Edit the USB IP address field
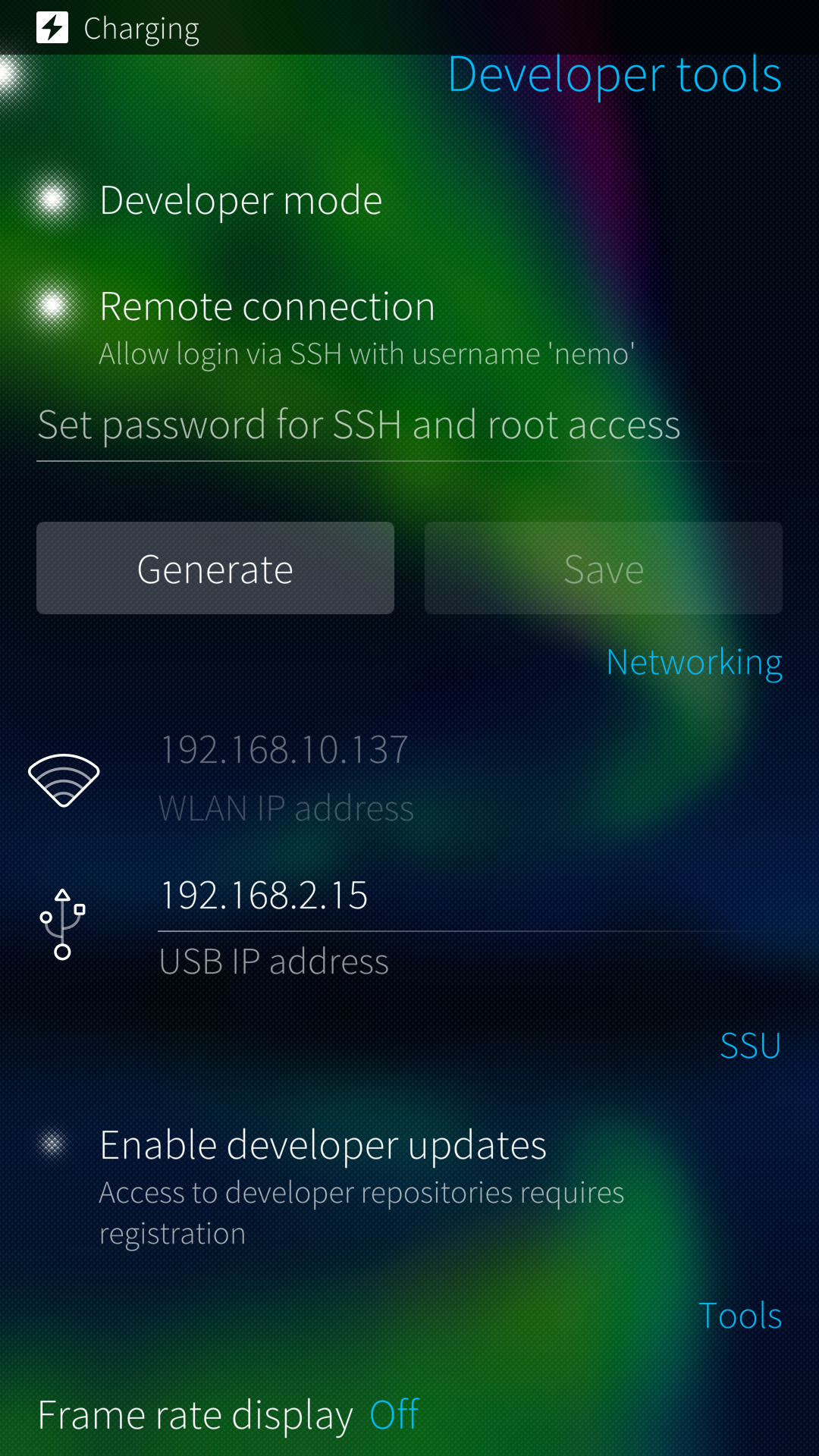819x1456 pixels. pos(470,898)
